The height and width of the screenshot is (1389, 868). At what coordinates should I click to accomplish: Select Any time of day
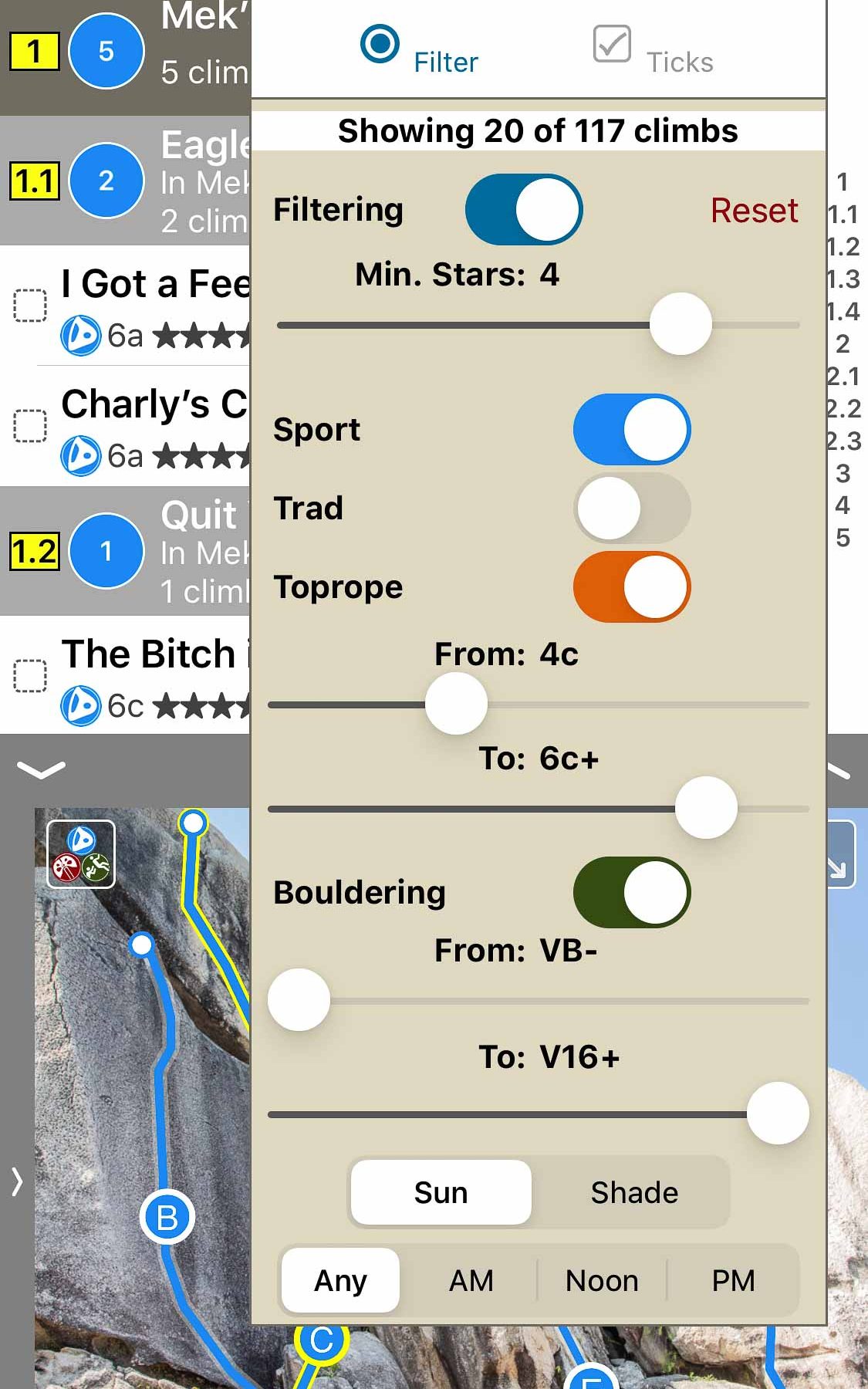click(340, 1281)
